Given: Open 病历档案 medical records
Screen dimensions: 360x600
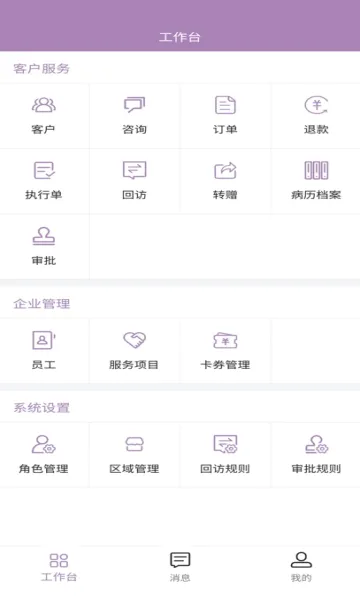Looking at the screenshot, I should coord(316,181).
